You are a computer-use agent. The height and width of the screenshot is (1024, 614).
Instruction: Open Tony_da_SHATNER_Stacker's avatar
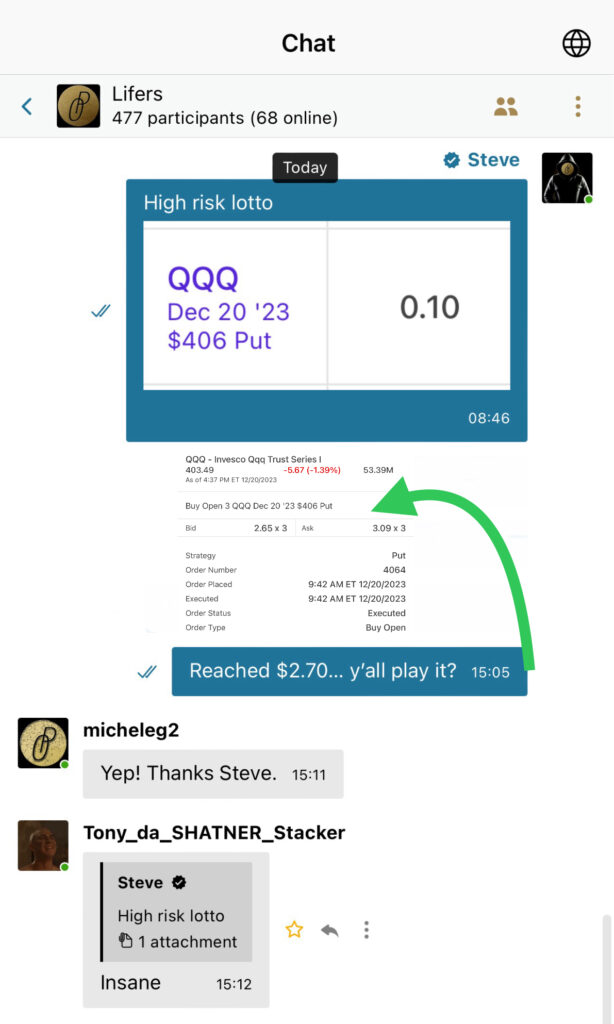pyautogui.click(x=43, y=845)
